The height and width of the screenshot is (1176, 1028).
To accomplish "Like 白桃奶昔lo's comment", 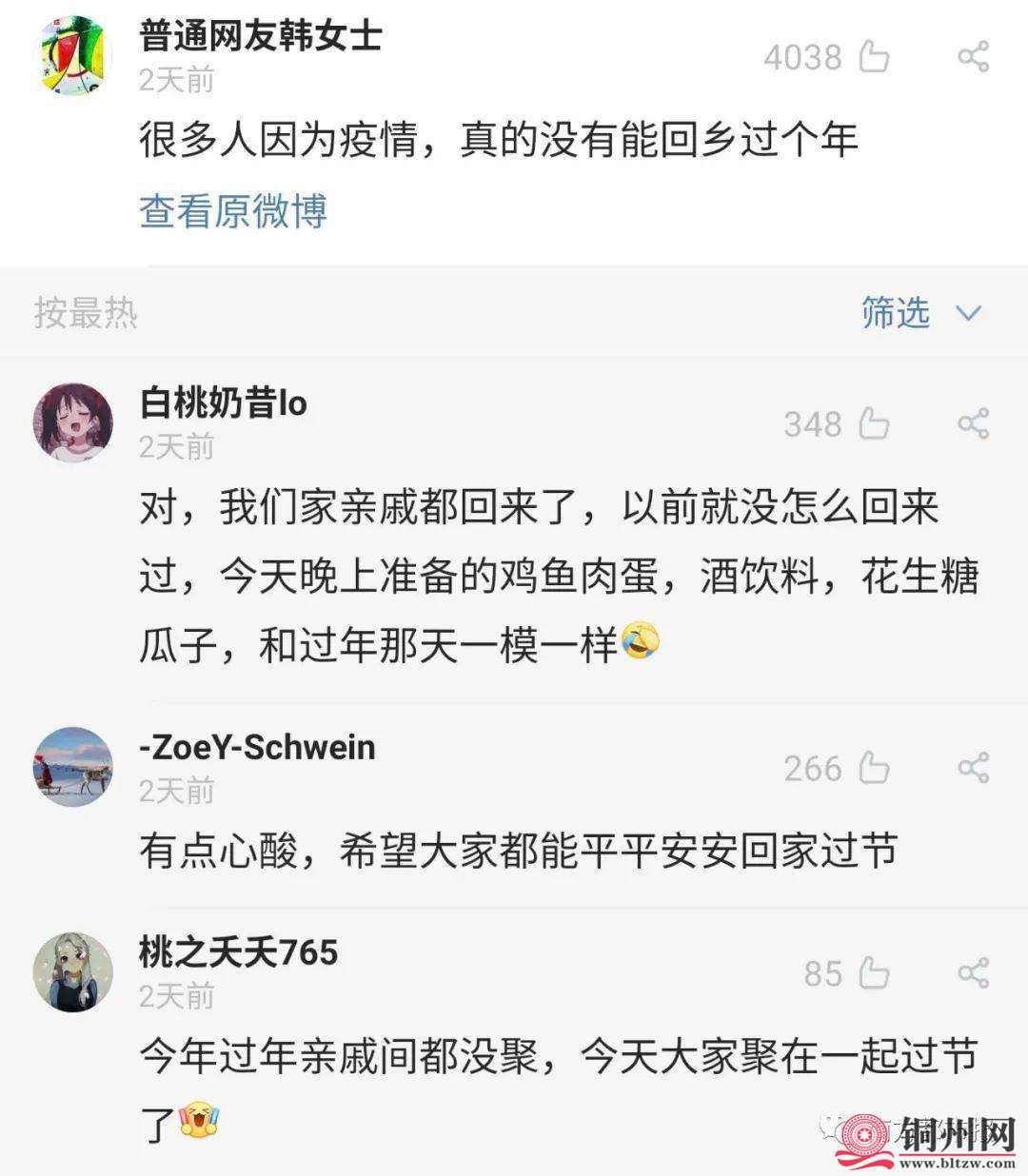I will click(x=874, y=424).
